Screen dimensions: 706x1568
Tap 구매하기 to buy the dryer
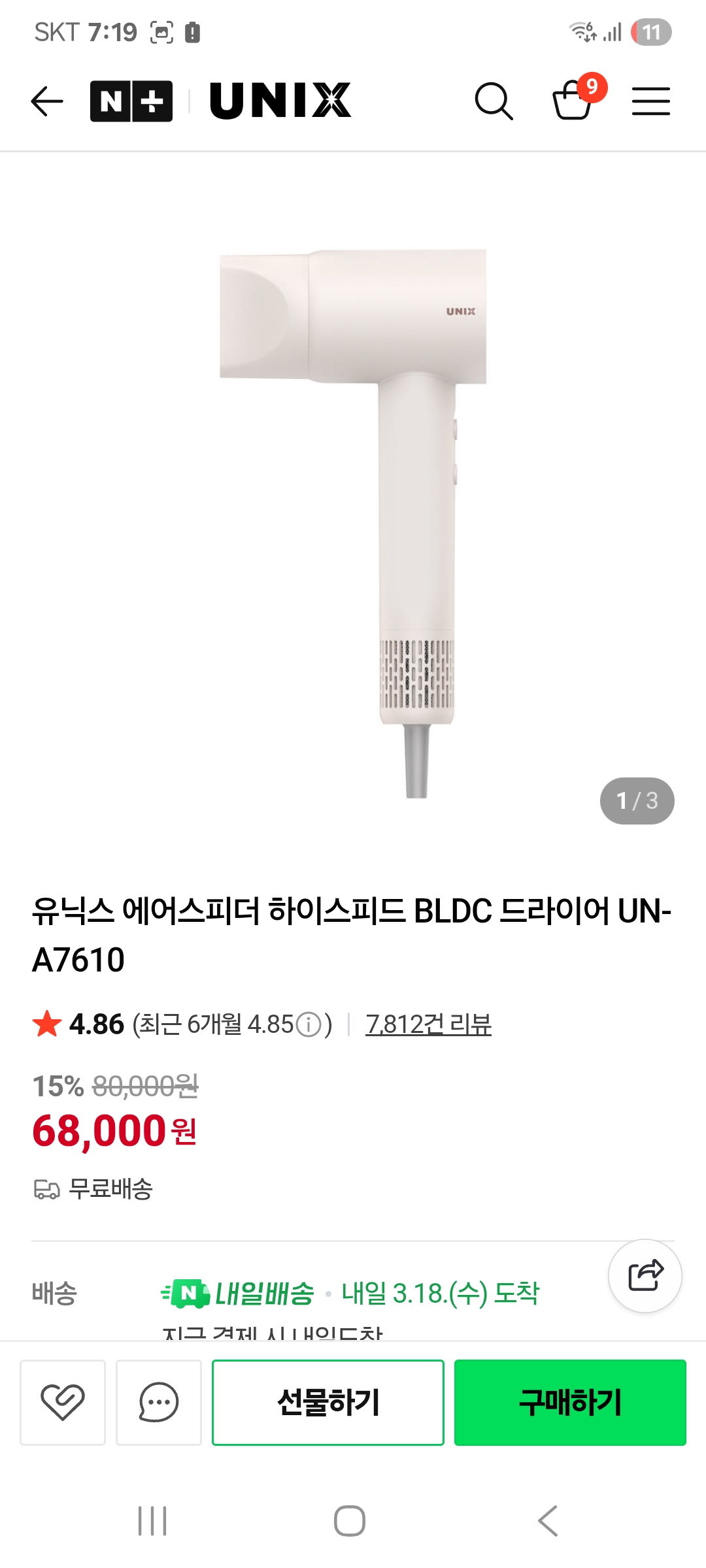point(570,1402)
